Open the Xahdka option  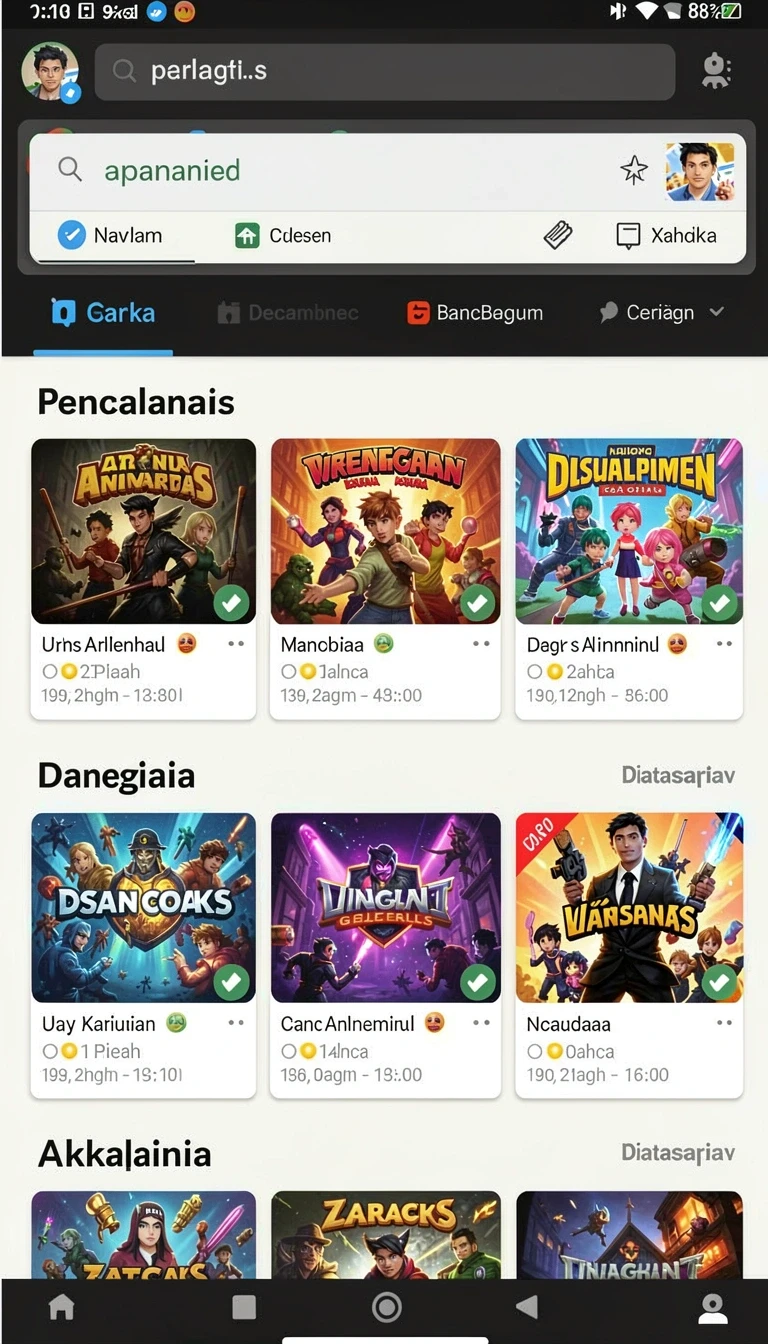[x=666, y=236]
